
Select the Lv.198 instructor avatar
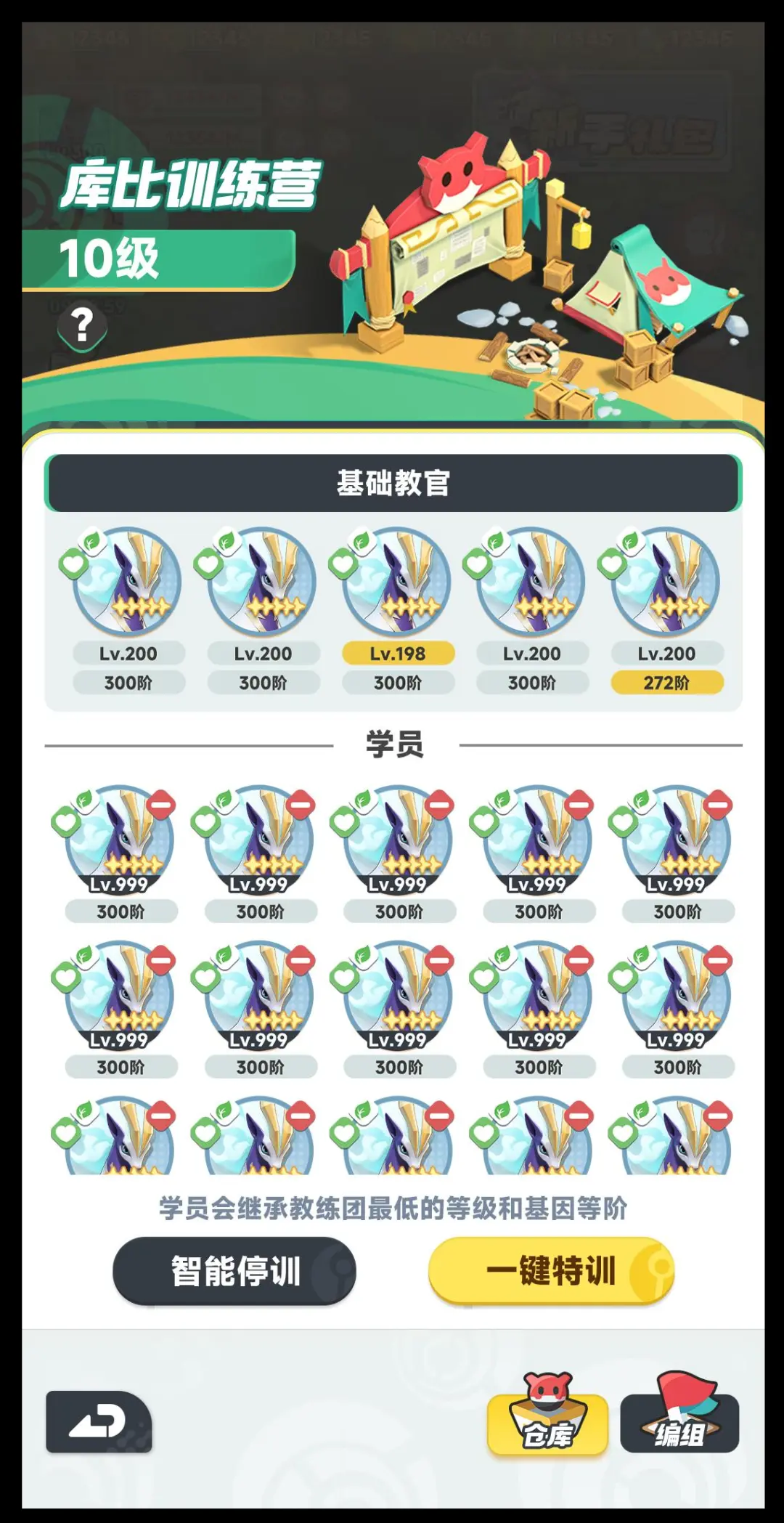tap(398, 581)
